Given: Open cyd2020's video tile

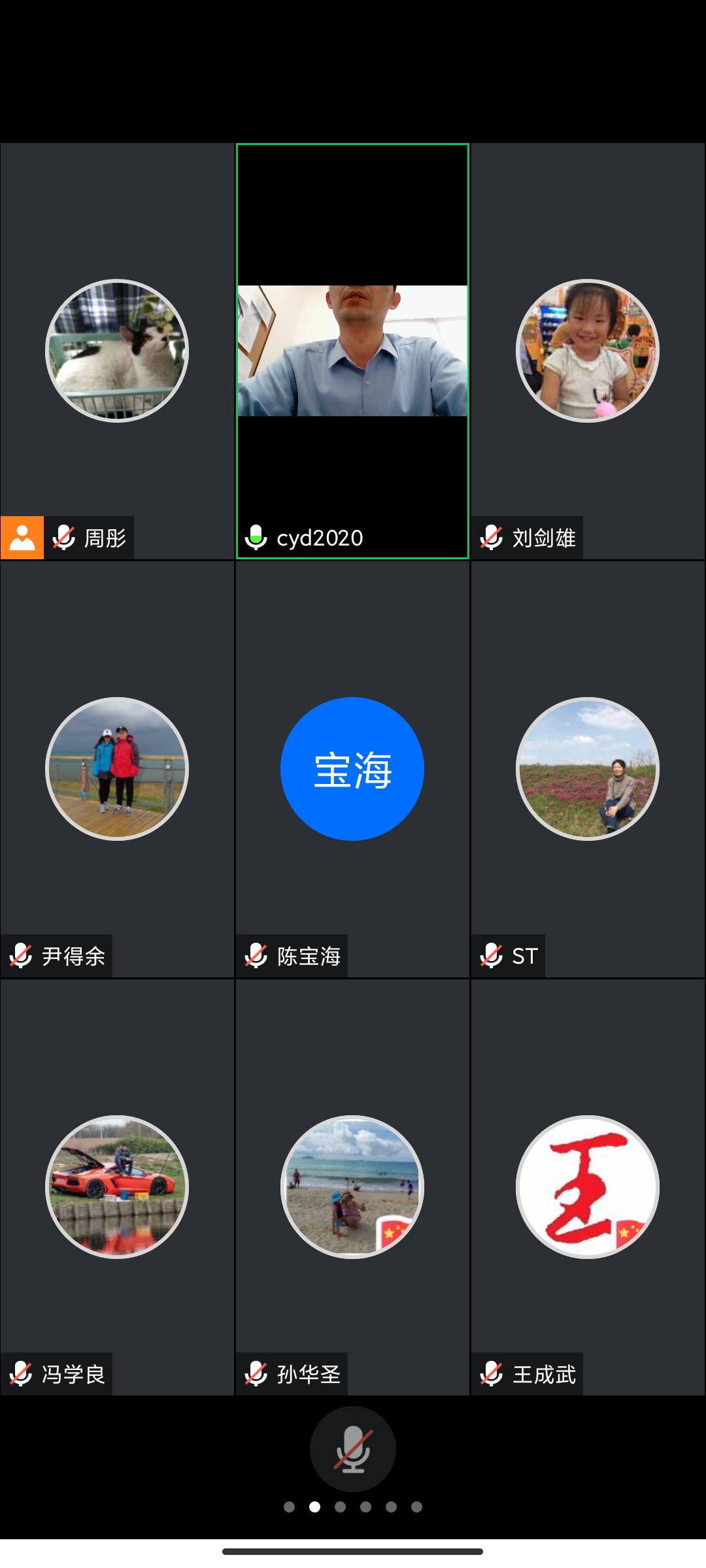Looking at the screenshot, I should pos(352,351).
